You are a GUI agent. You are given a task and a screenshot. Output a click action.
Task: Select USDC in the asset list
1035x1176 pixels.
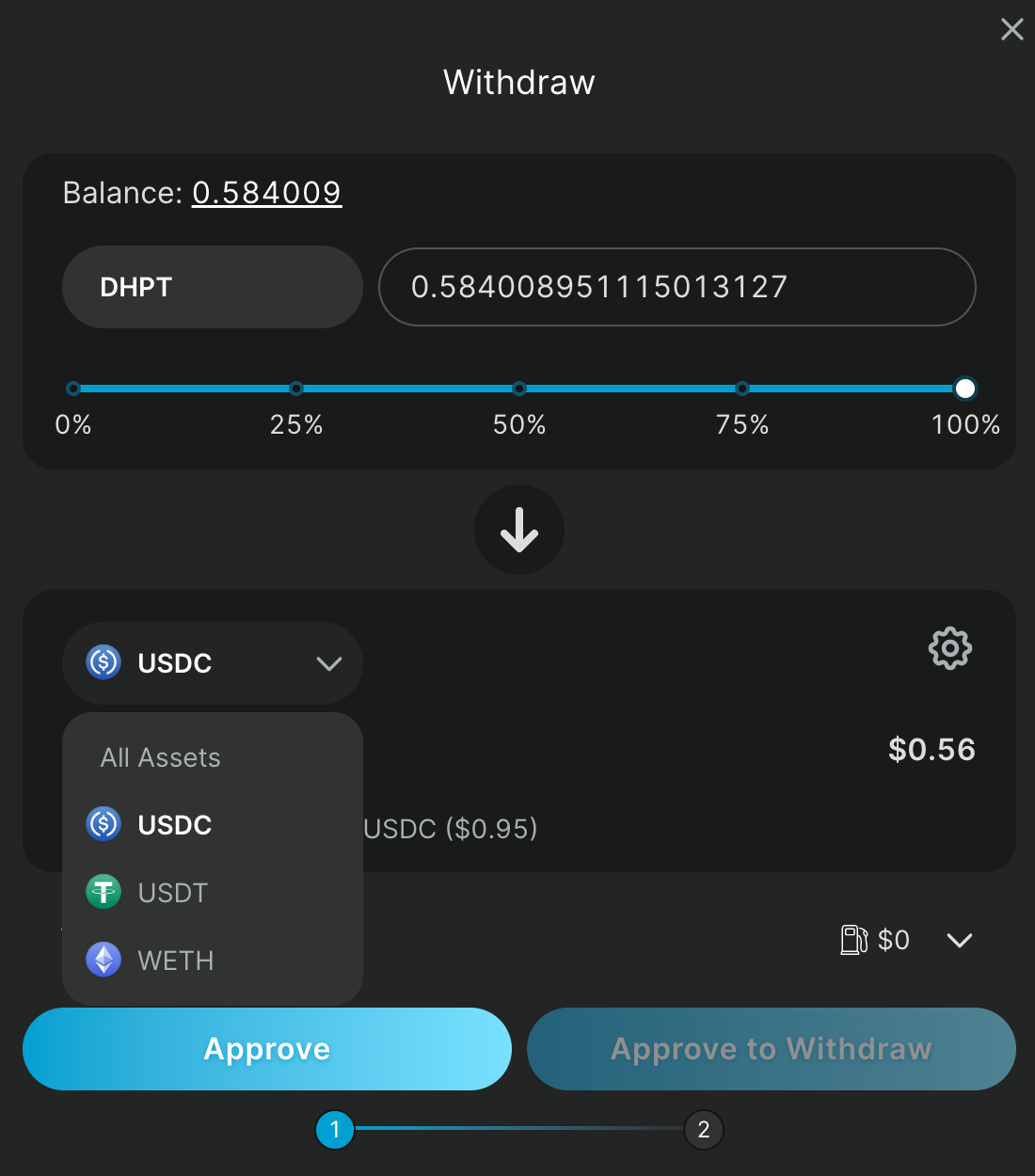tap(175, 825)
